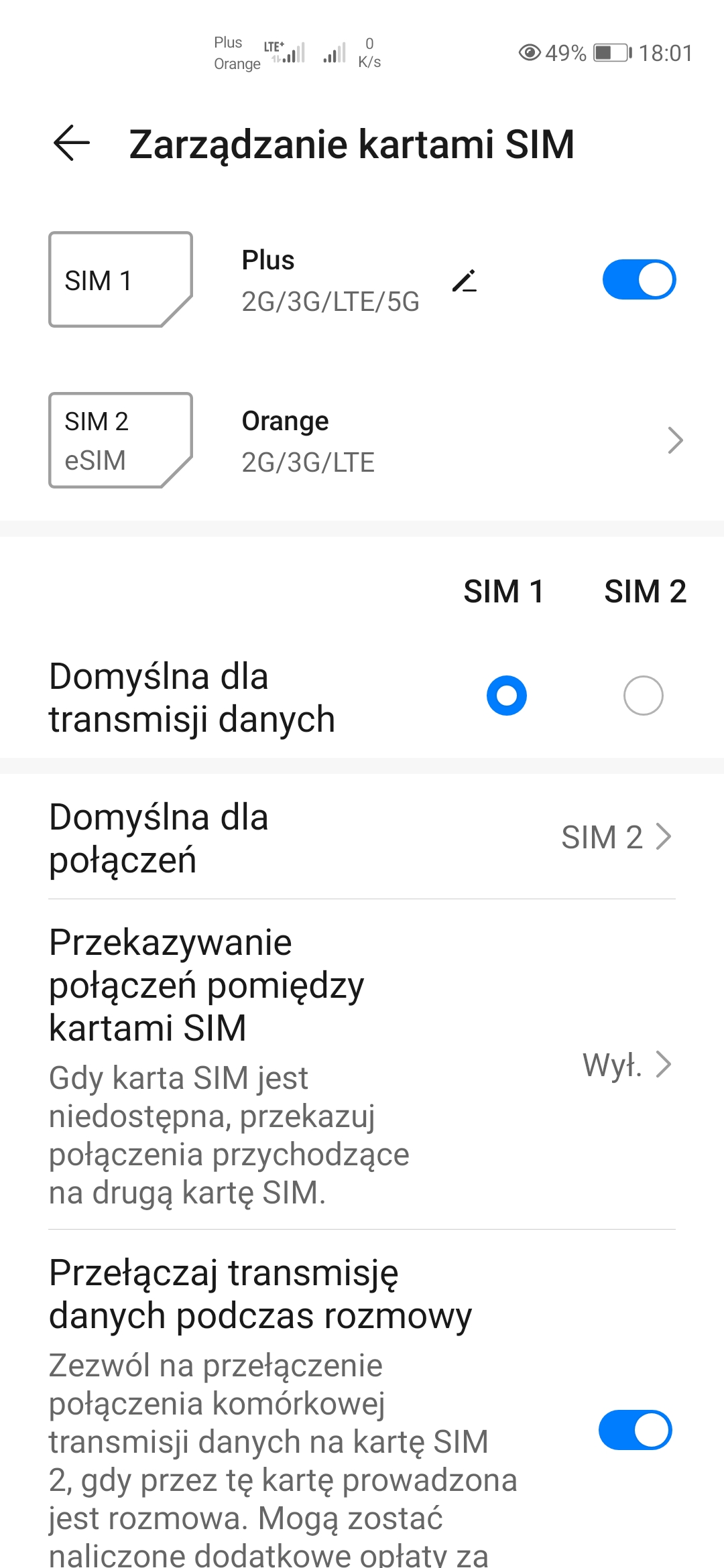Screen dimensions: 724x1568
Task: Edit the Plus SIM 1 name
Action: pyautogui.click(x=465, y=281)
